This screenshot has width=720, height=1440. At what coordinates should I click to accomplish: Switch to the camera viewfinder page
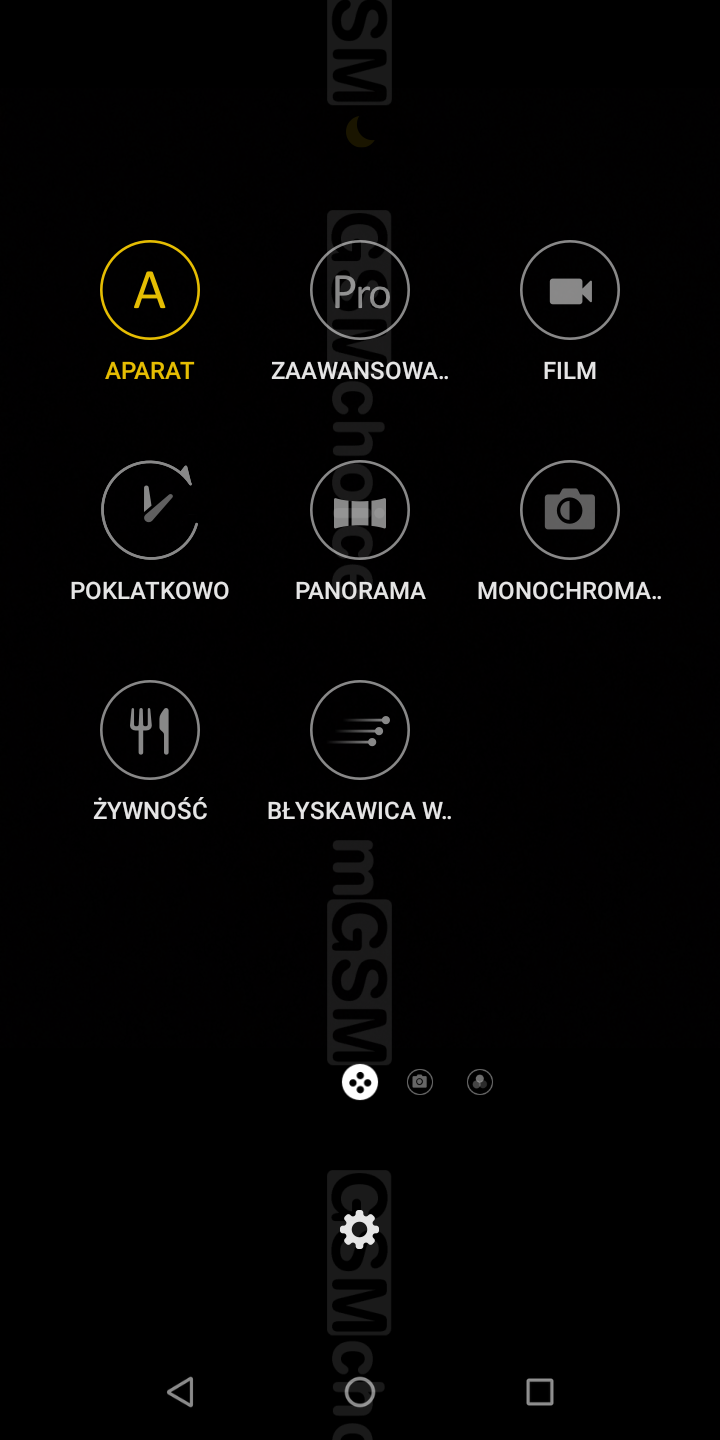point(420,1082)
